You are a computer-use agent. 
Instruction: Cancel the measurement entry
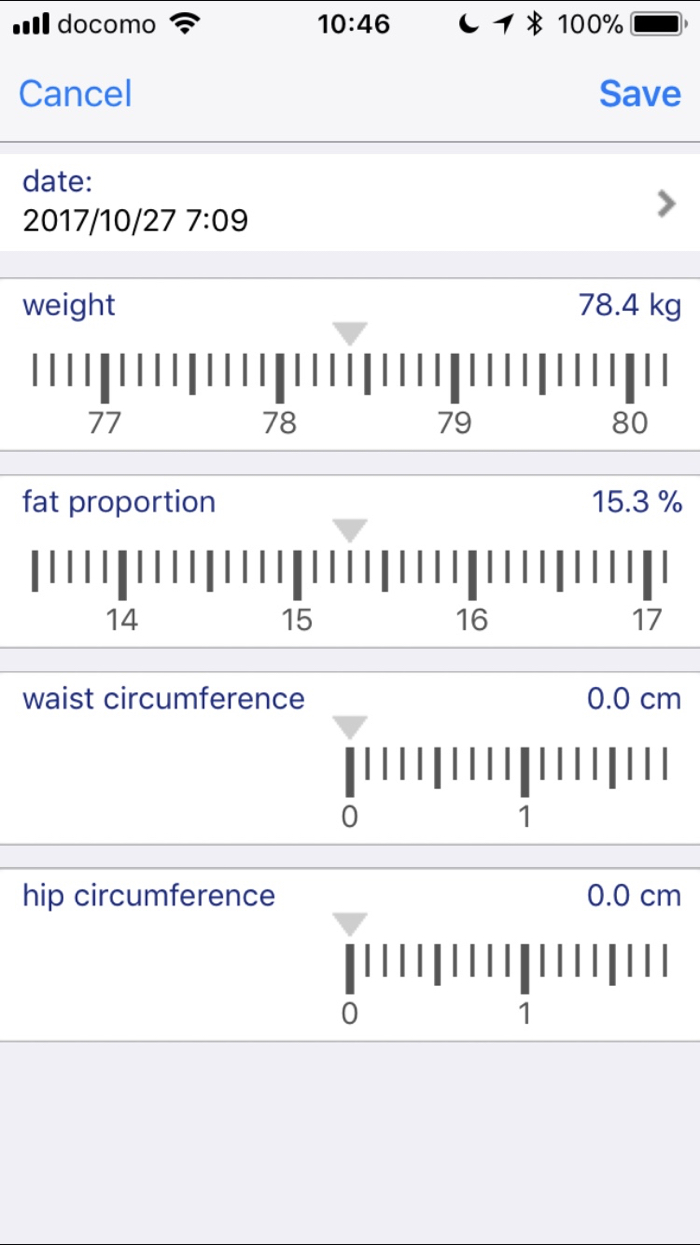tap(75, 94)
